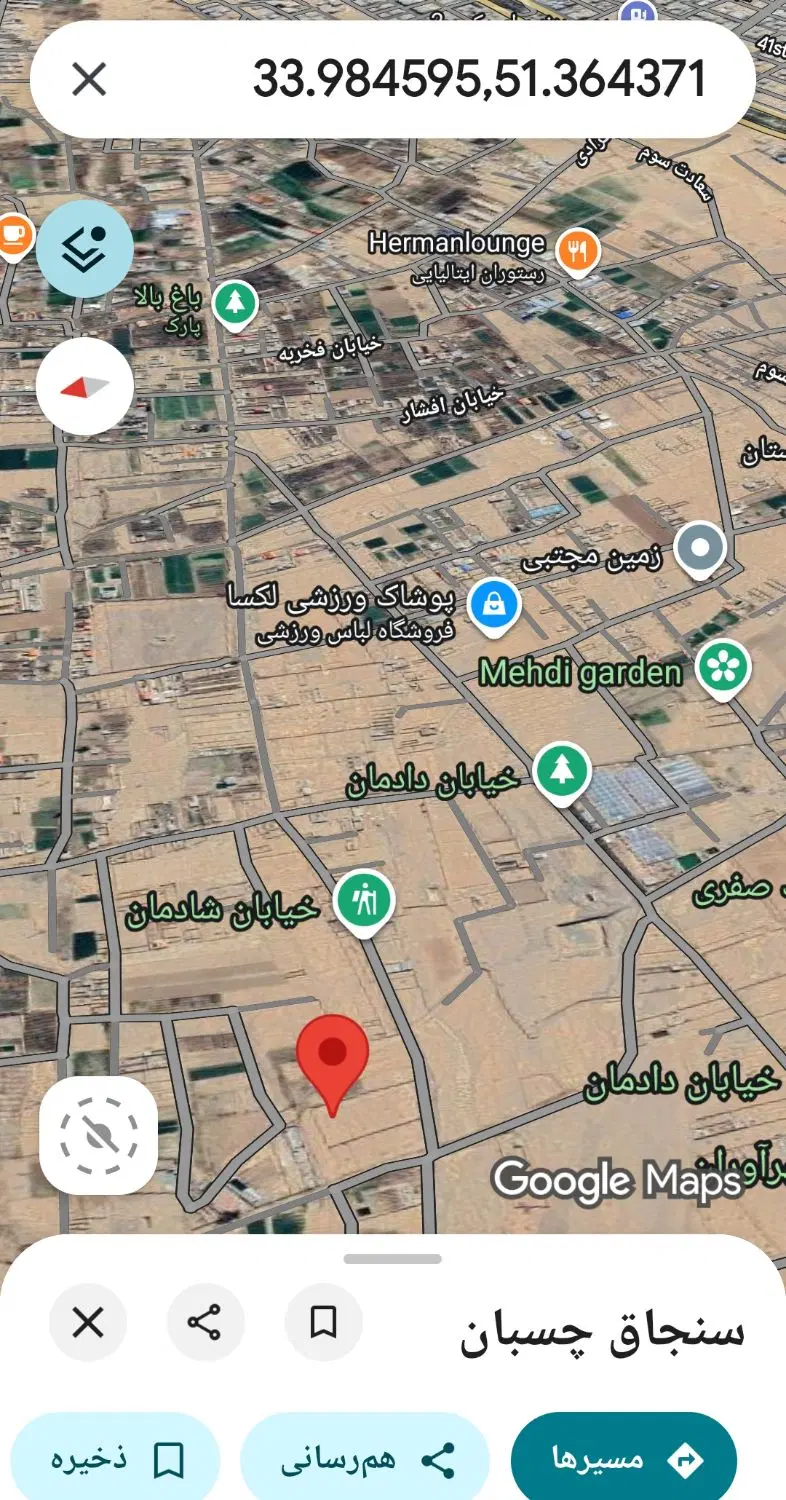Screen dimensions: 786x1500
Task: Open the Hermanlounge restaurant marker
Action: [x=577, y=250]
